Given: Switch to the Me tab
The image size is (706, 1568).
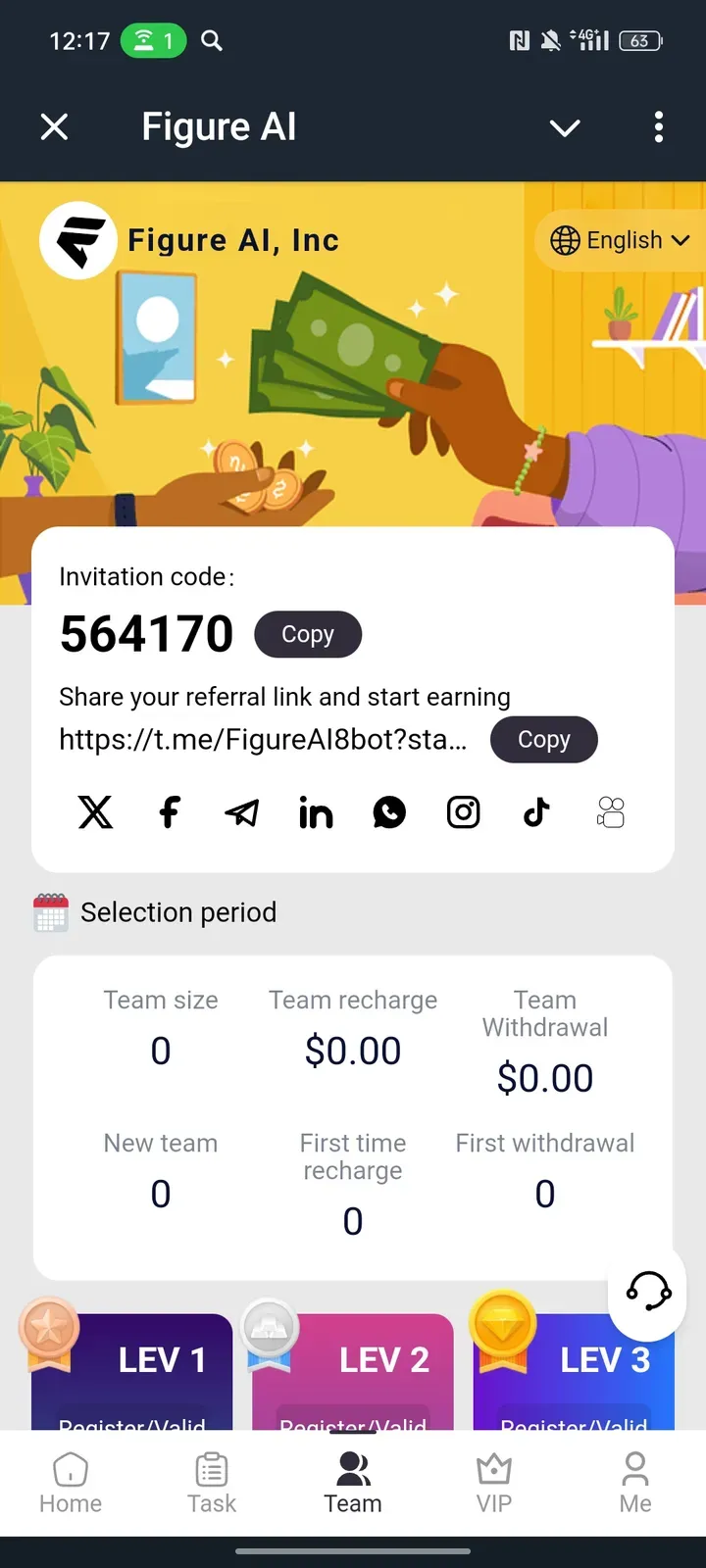Looking at the screenshot, I should coord(635,1484).
